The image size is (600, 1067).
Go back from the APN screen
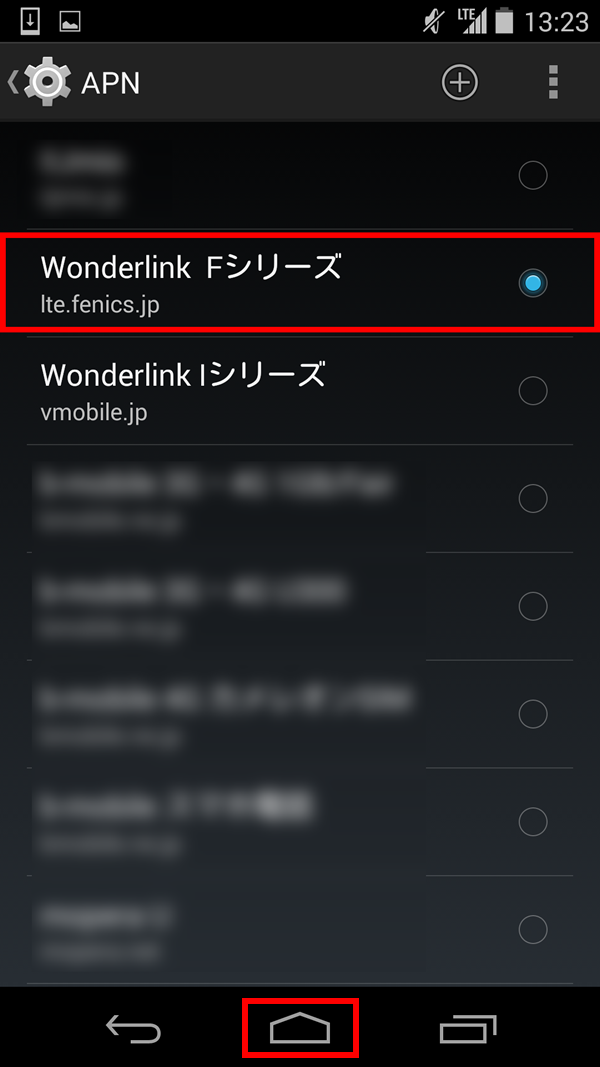35,83
